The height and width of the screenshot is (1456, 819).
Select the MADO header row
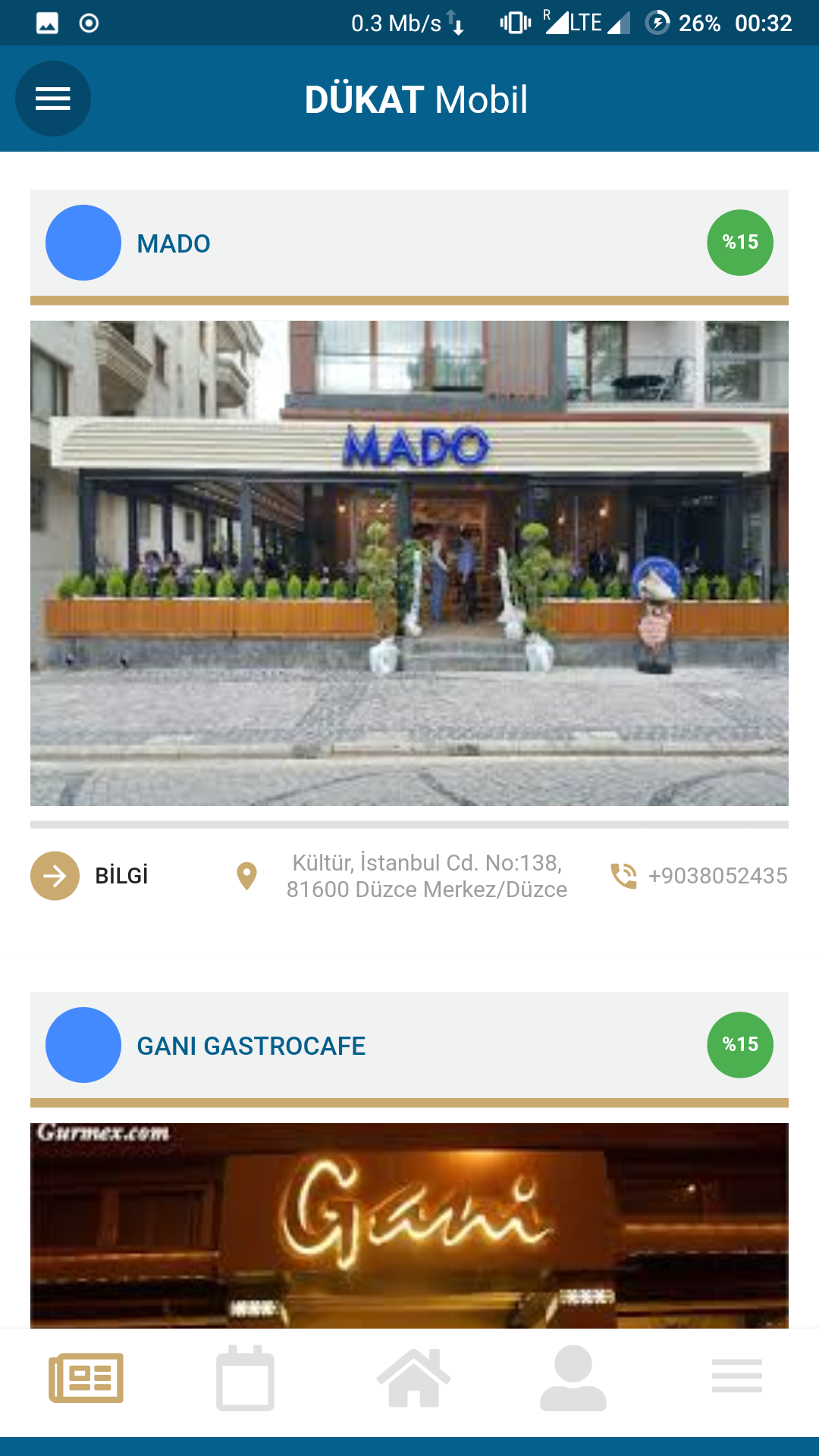pos(409,243)
